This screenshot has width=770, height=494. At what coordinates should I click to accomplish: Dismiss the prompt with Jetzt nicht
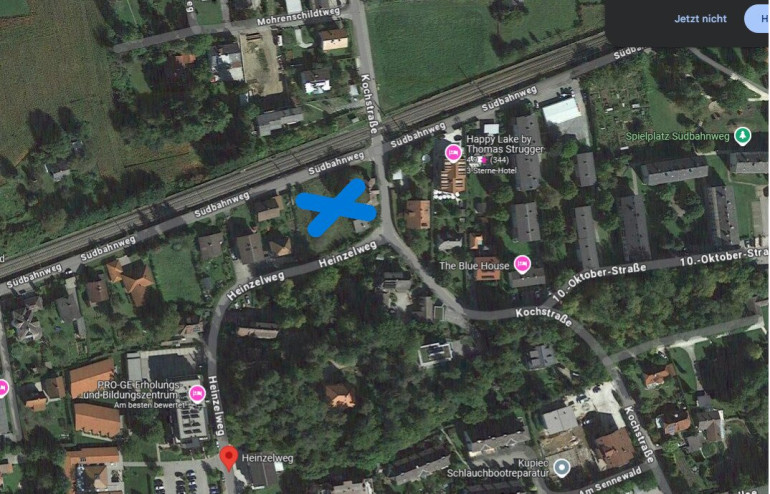click(x=700, y=19)
